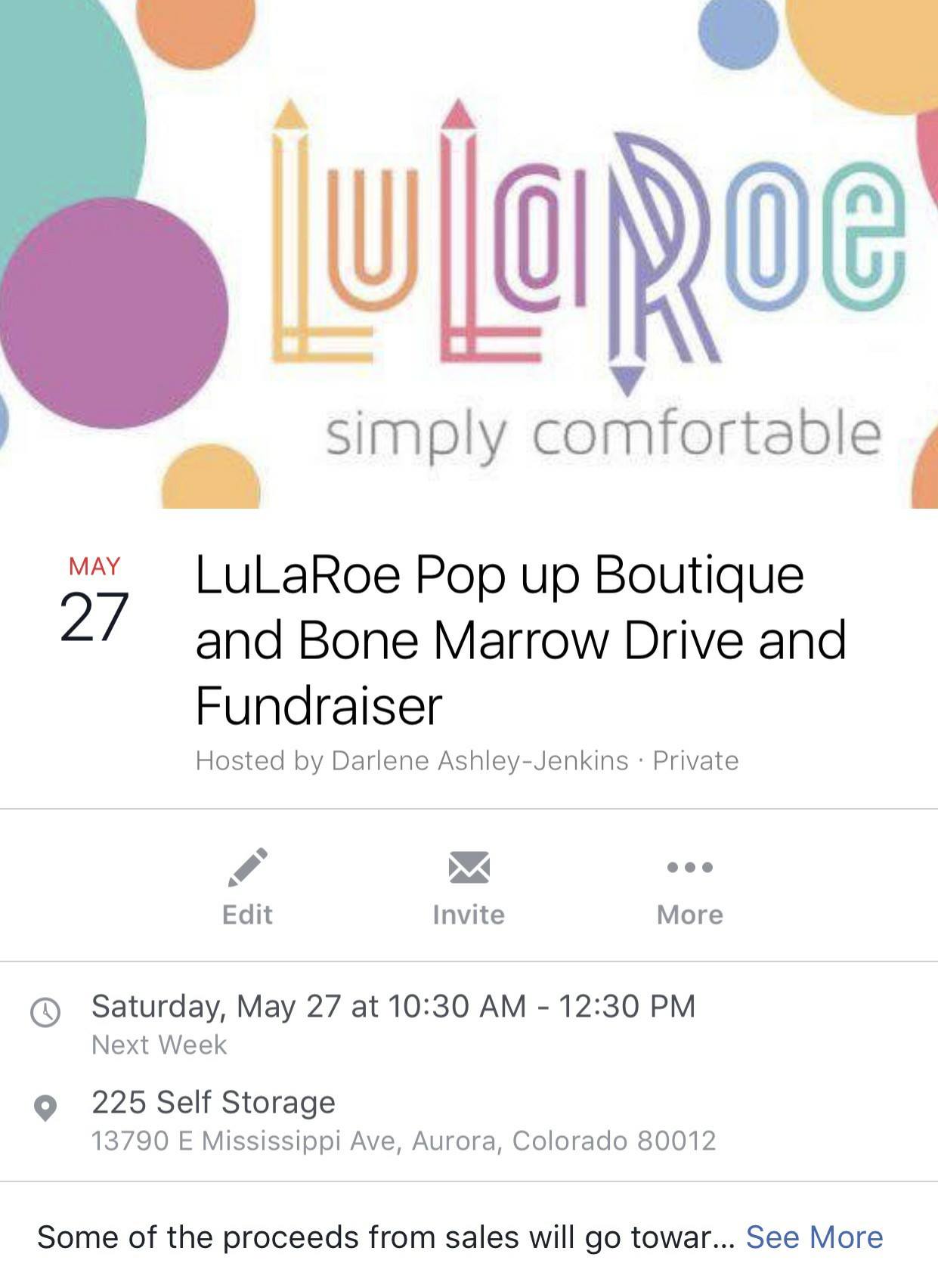This screenshot has height=1288, width=938.
Task: Invite friends to the fundraiser event
Action: point(469,887)
